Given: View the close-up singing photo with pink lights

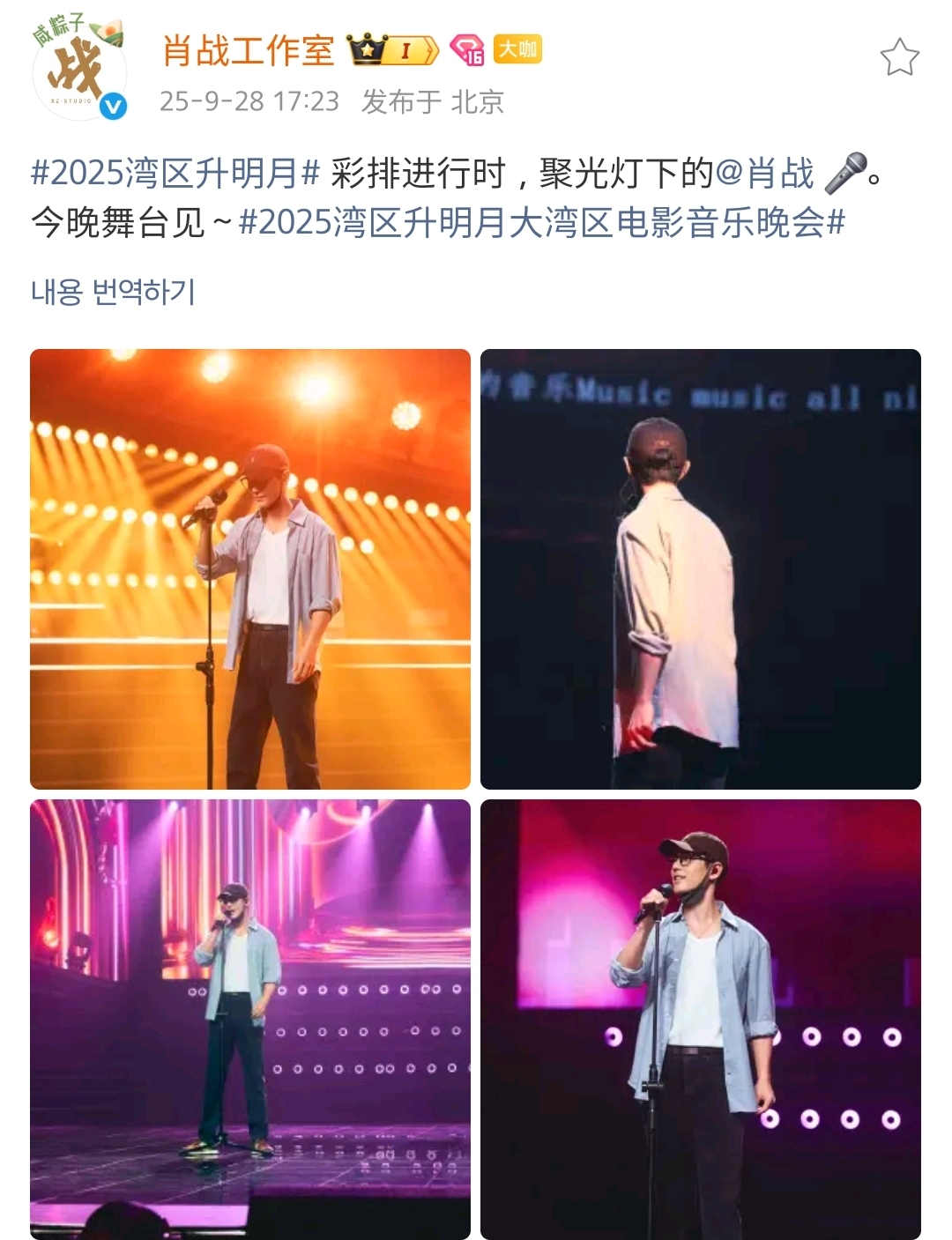Looking at the screenshot, I should [700, 1019].
